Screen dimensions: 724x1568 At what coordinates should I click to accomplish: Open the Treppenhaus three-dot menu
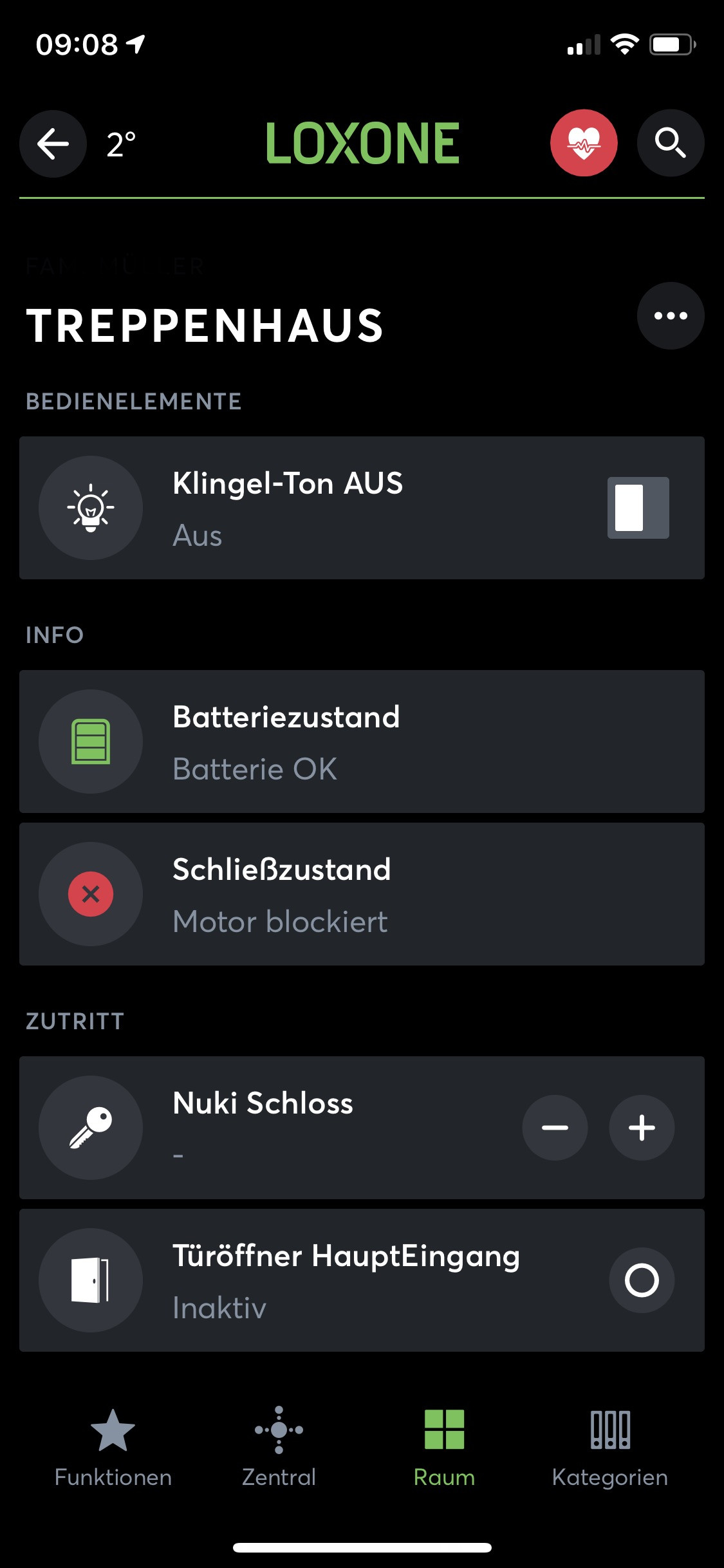point(670,315)
